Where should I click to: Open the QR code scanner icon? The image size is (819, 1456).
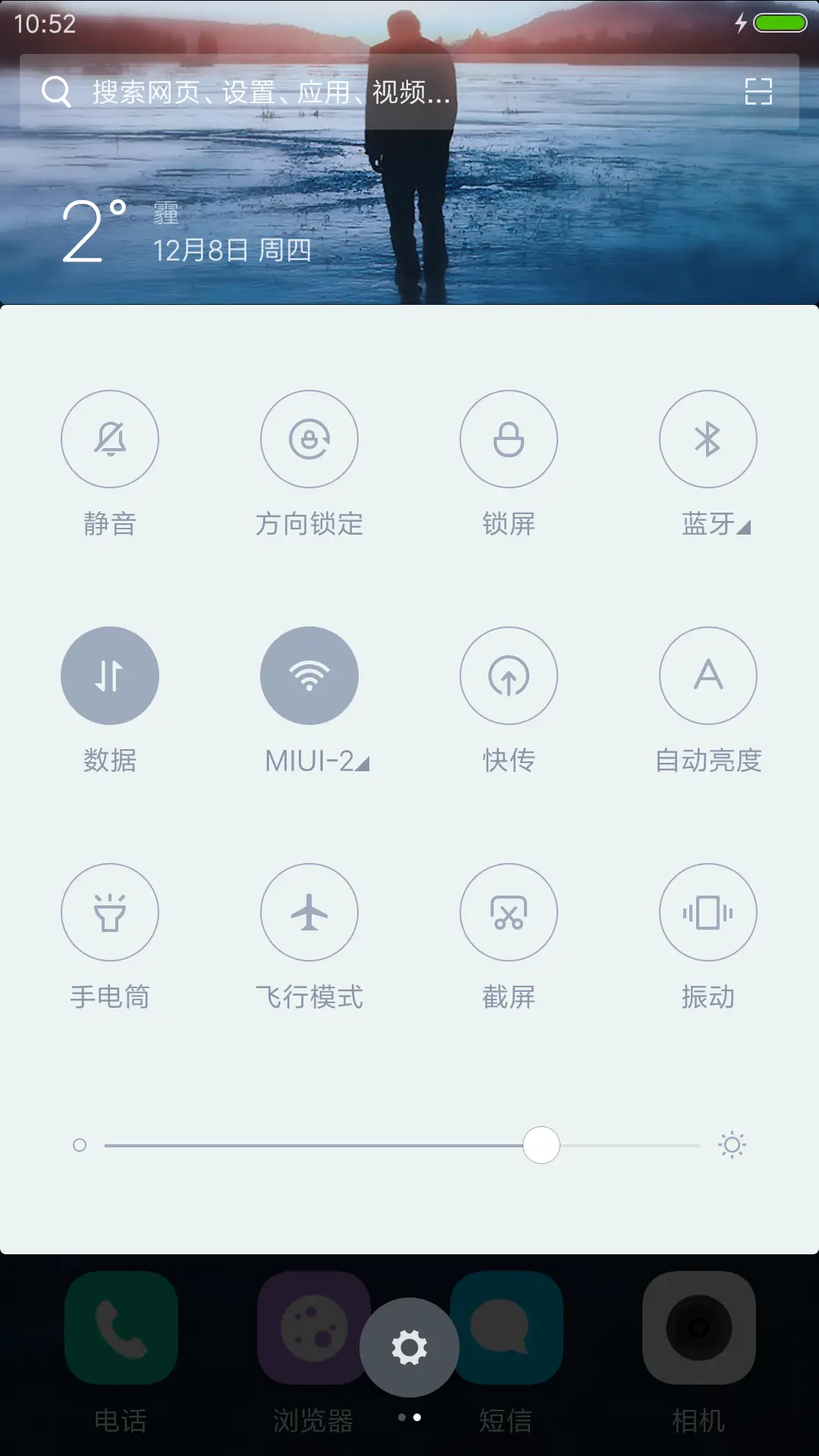758,92
